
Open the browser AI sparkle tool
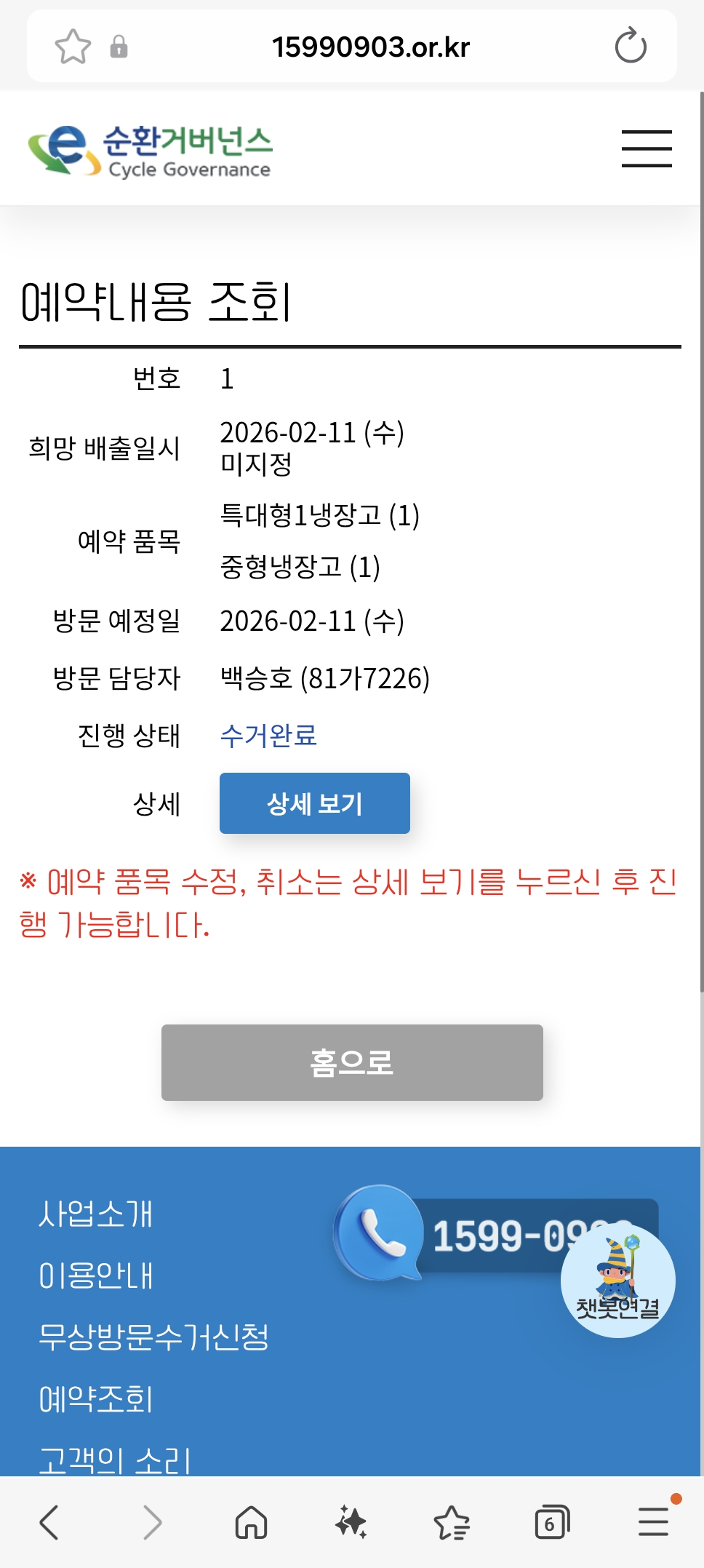(351, 1521)
